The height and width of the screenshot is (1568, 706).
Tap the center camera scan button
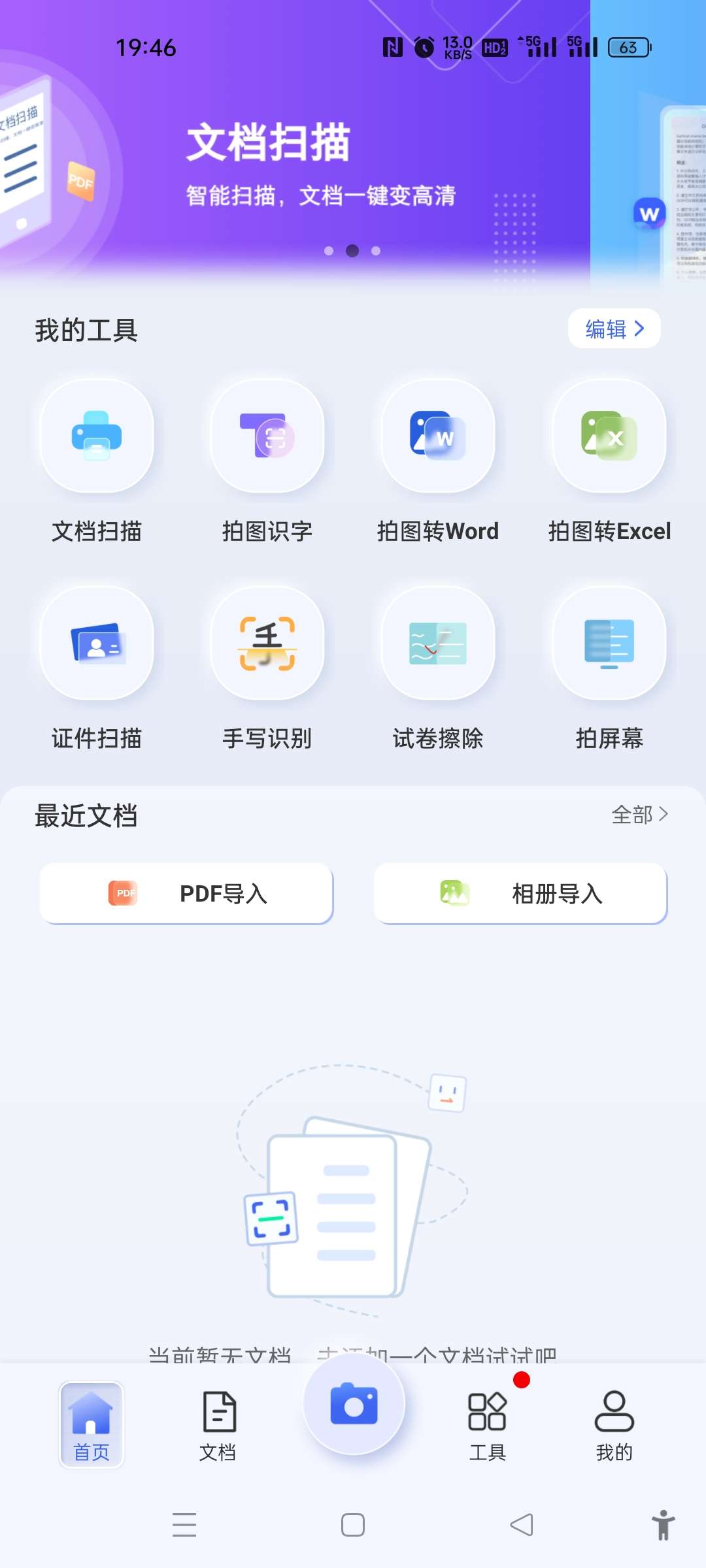(x=354, y=1405)
